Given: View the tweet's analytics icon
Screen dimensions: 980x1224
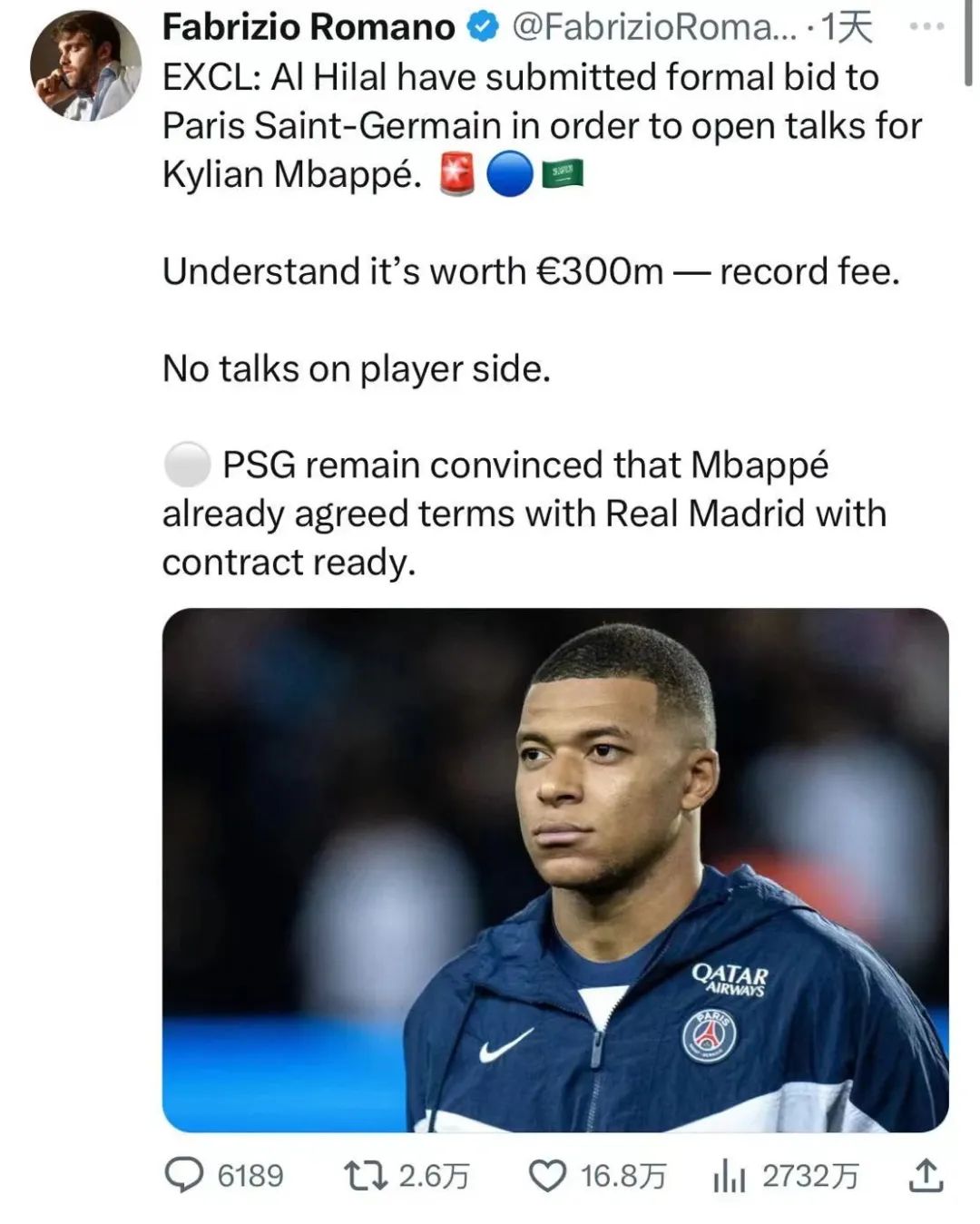Looking at the screenshot, I should pos(729,1177).
